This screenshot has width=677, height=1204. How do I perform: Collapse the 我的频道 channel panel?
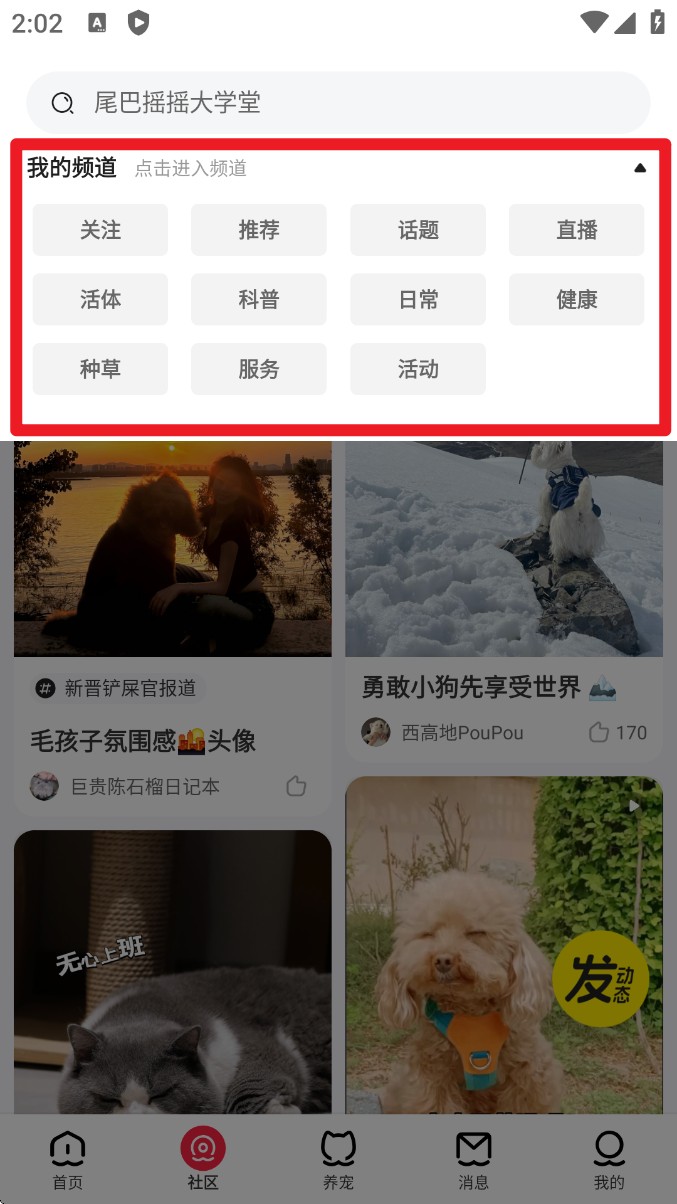coord(640,168)
